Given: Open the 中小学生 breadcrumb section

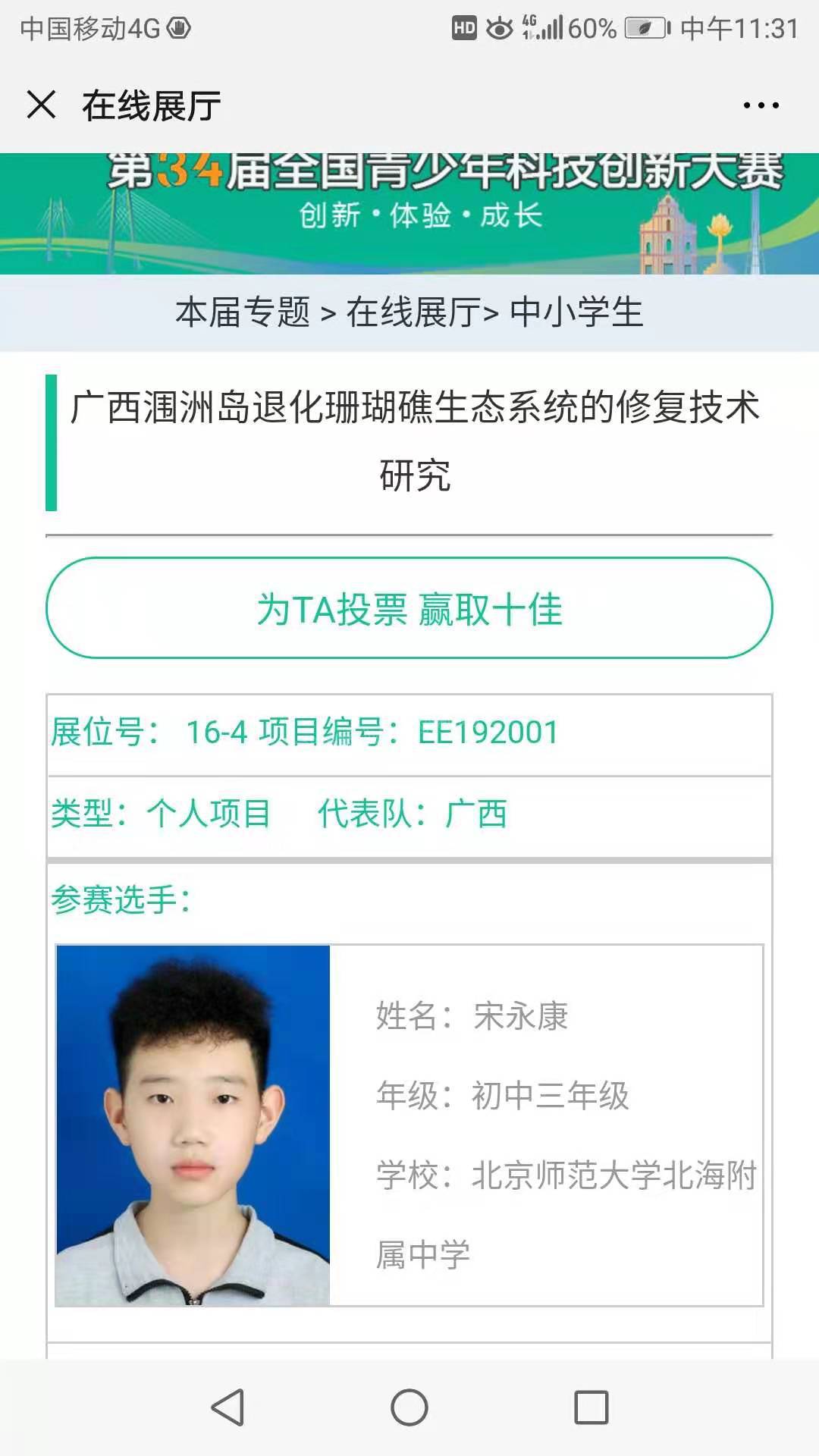Looking at the screenshot, I should click(x=576, y=312).
